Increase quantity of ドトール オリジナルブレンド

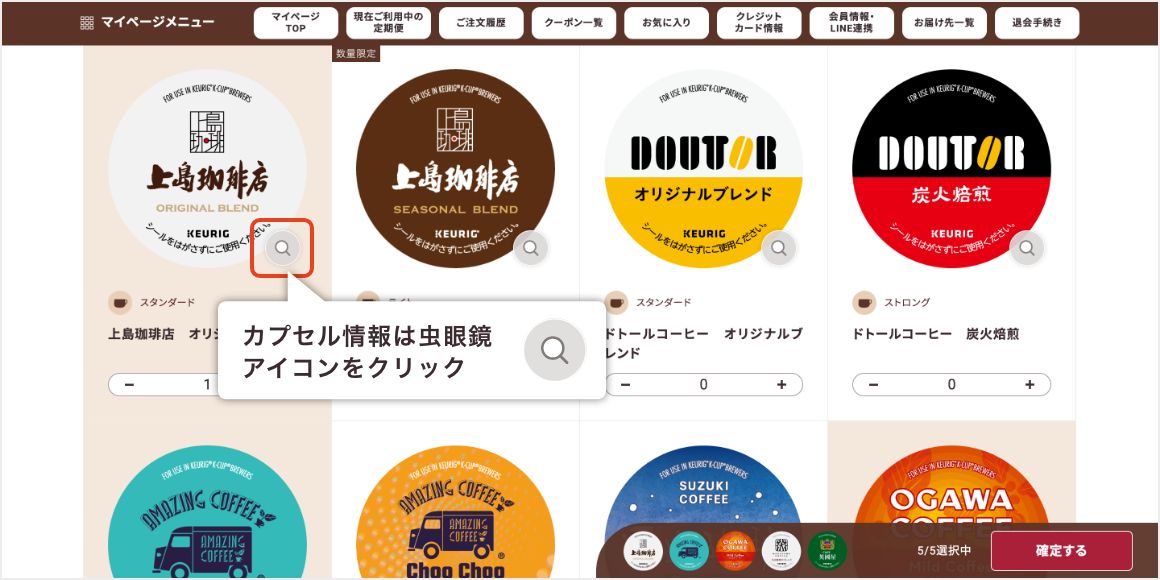point(782,385)
